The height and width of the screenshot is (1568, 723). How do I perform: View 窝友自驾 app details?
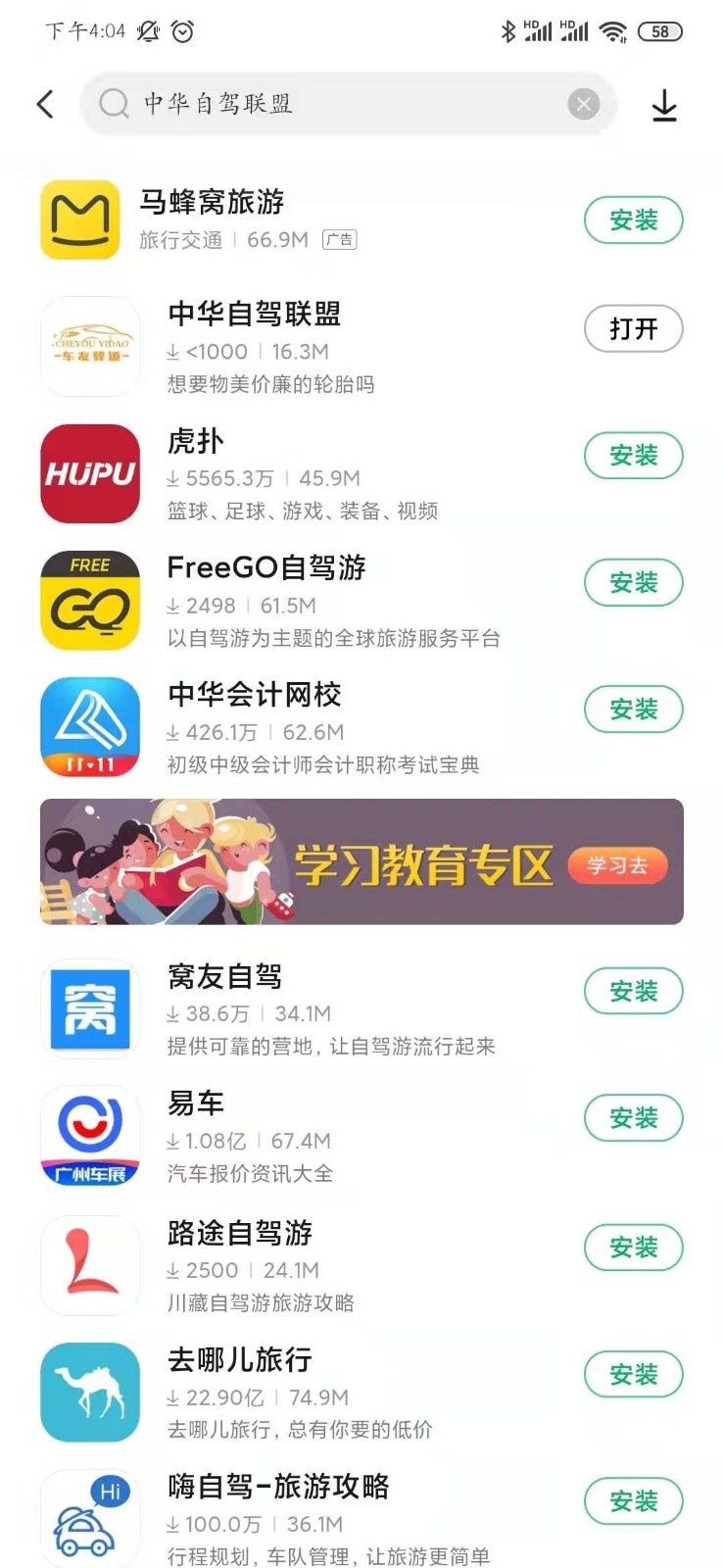[x=294, y=1009]
